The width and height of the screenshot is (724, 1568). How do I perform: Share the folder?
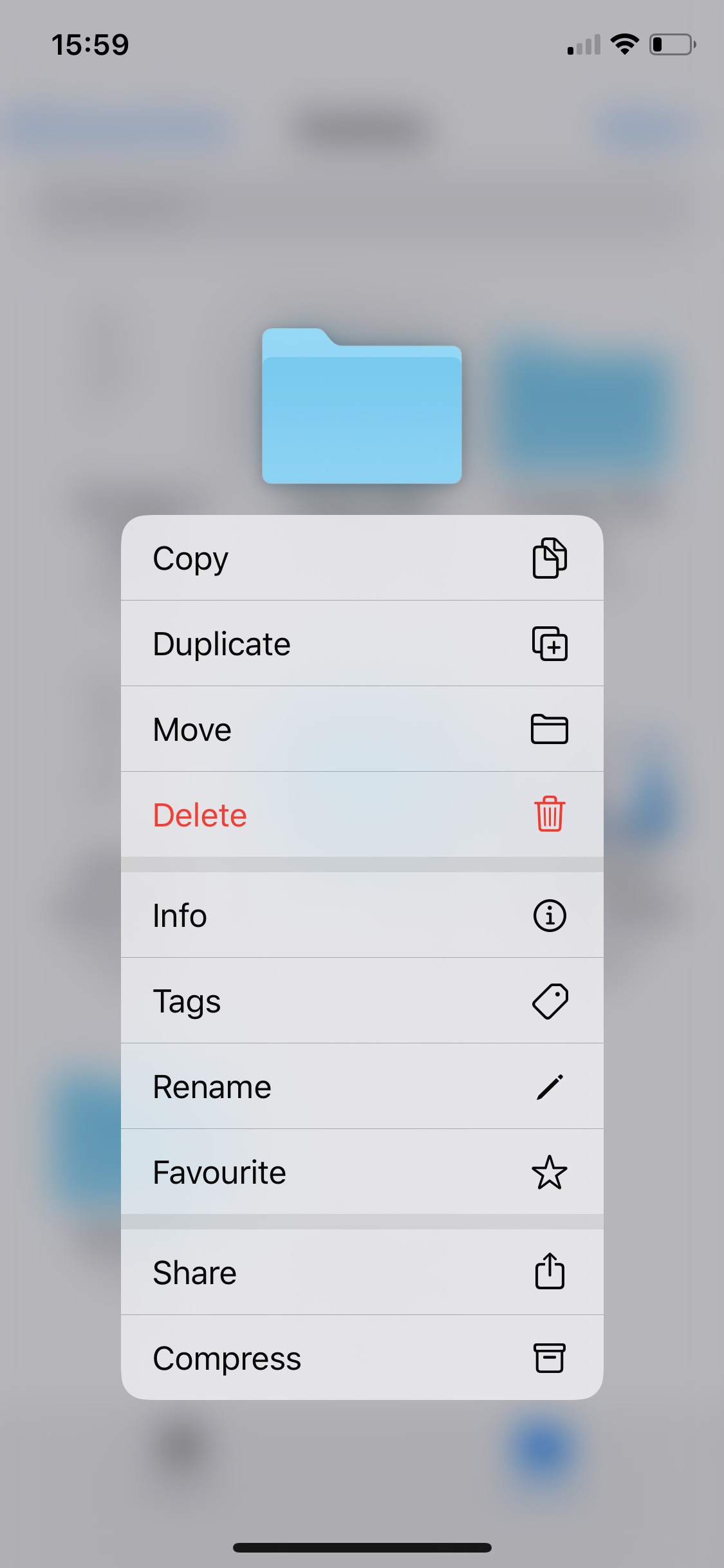pyautogui.click(x=362, y=1273)
